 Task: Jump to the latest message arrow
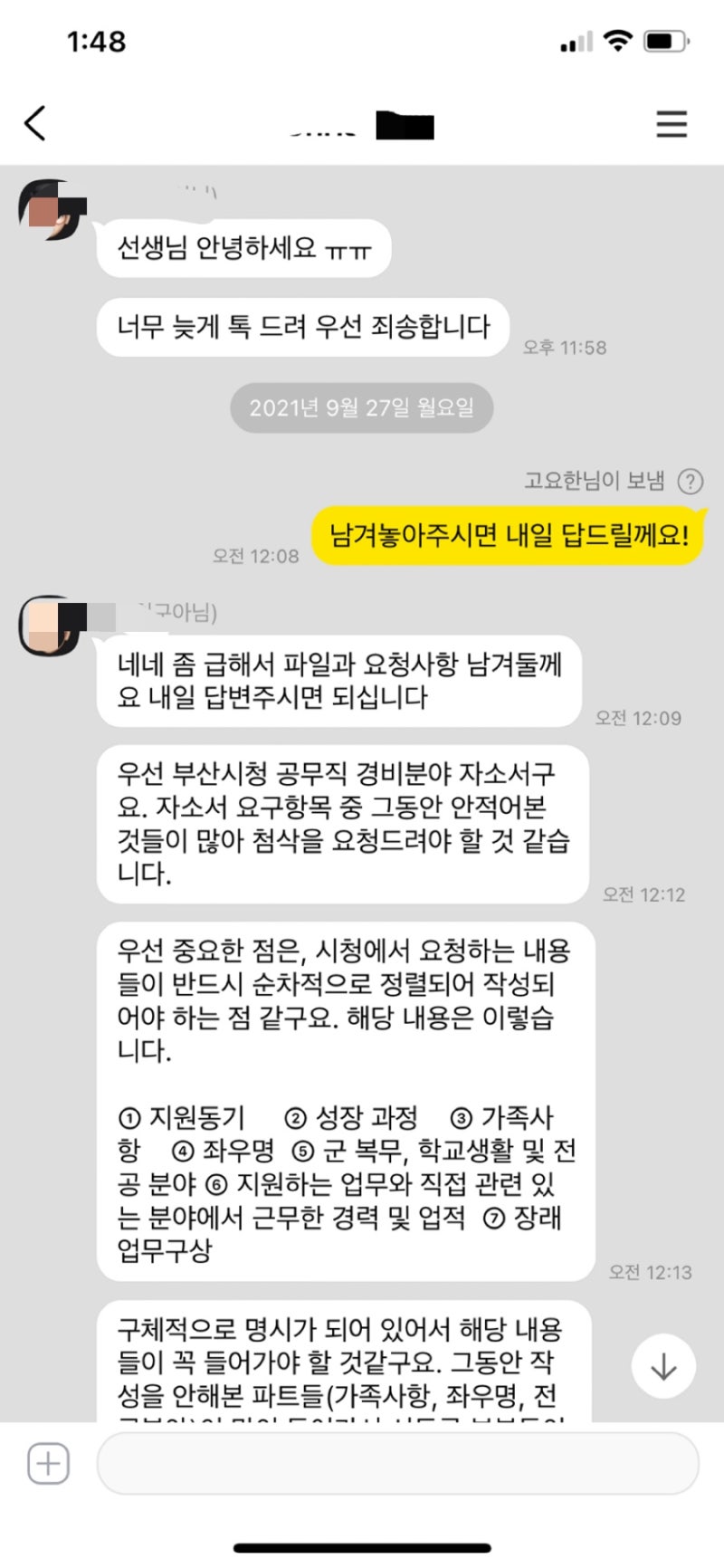pyautogui.click(x=663, y=1365)
